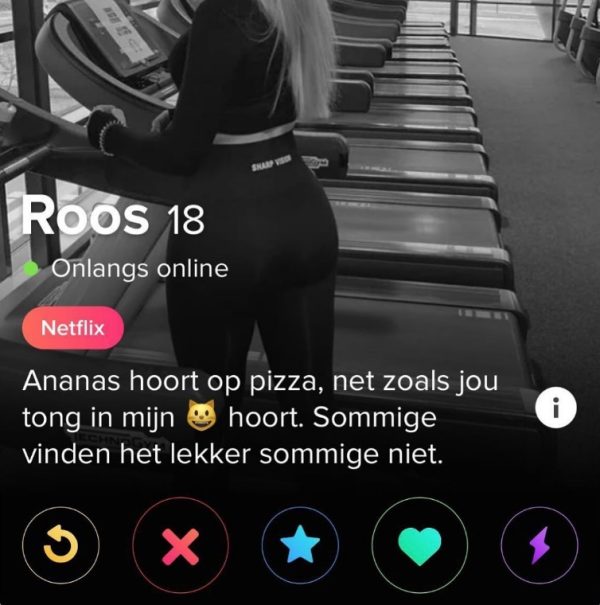Super Like Roos with the blue star
The width and height of the screenshot is (600, 605).
coord(299,548)
